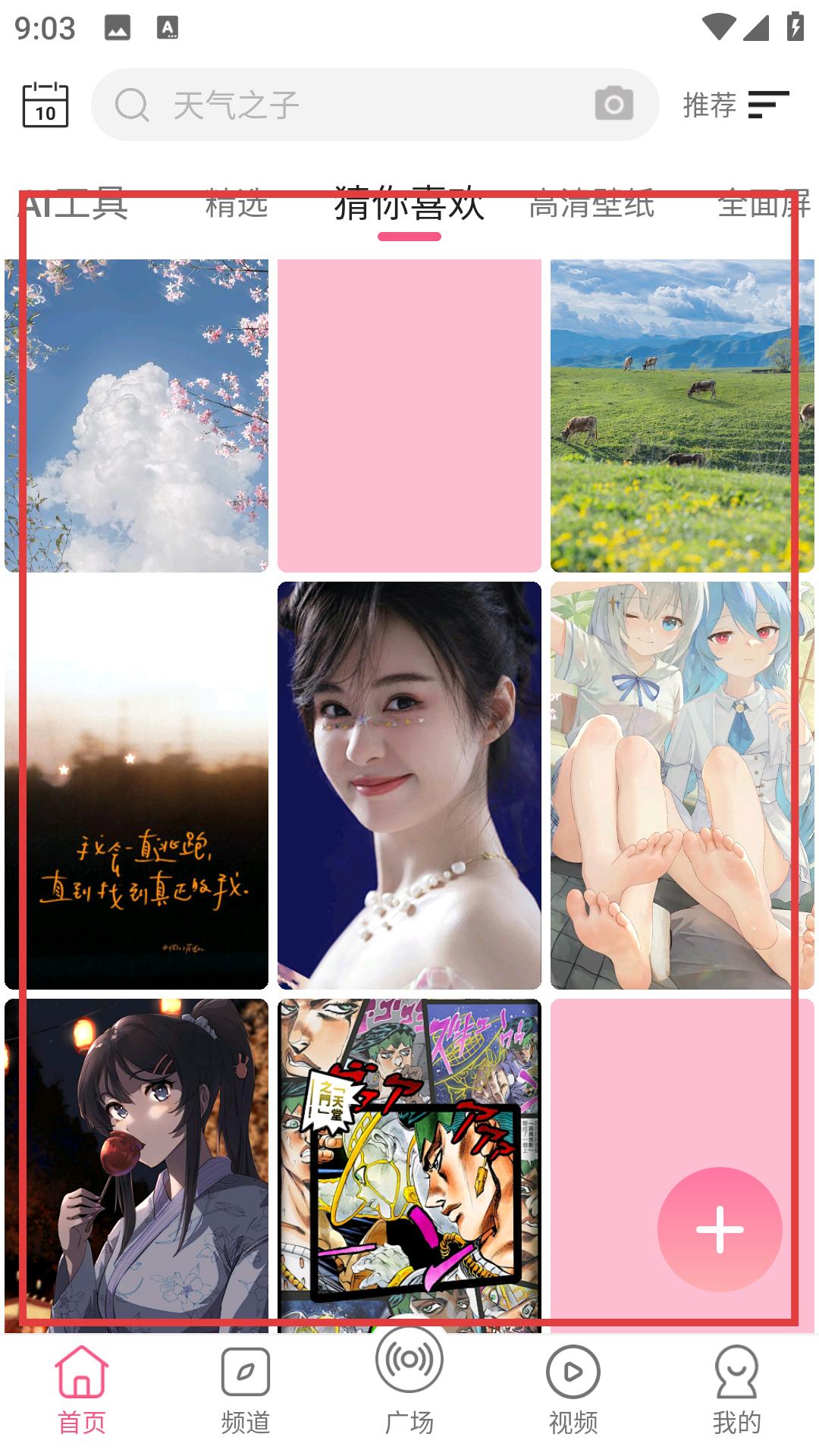Open the two blue-haired anime girls wallpaper
Screen dimensions: 819x1456
coord(682,786)
